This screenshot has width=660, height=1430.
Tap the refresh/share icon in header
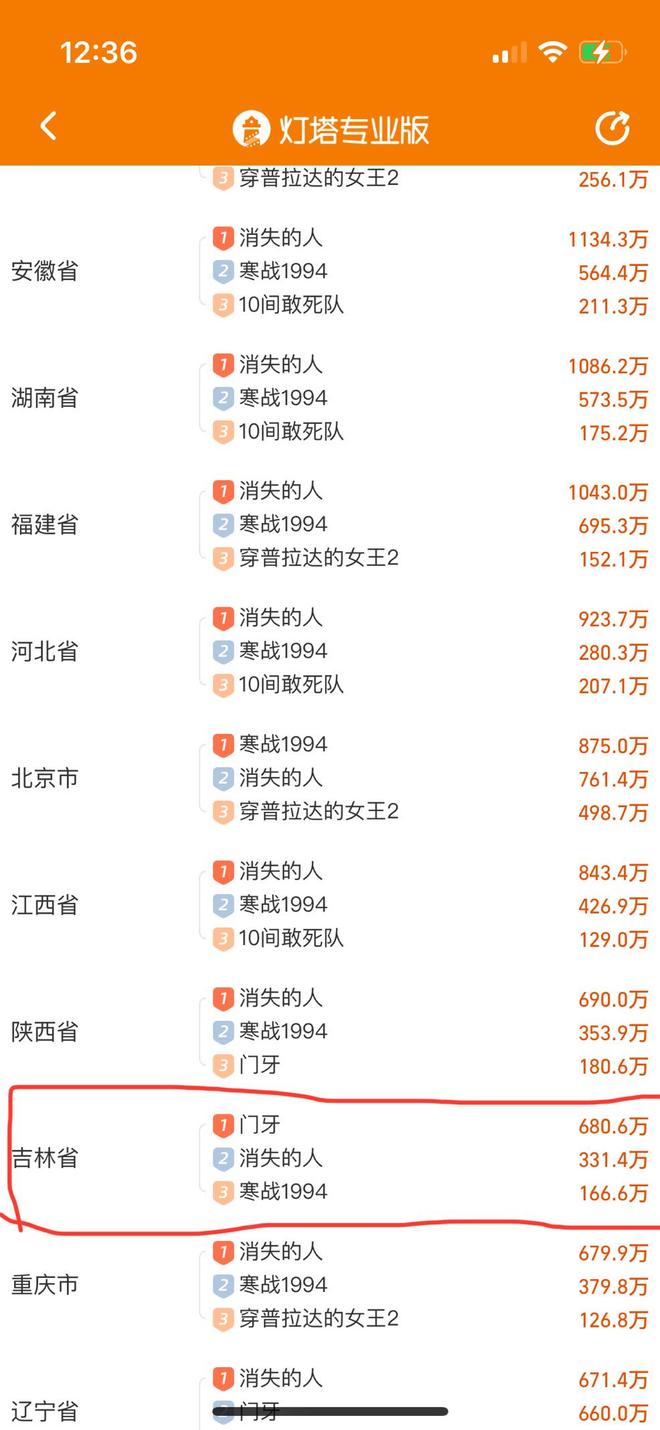(612, 128)
